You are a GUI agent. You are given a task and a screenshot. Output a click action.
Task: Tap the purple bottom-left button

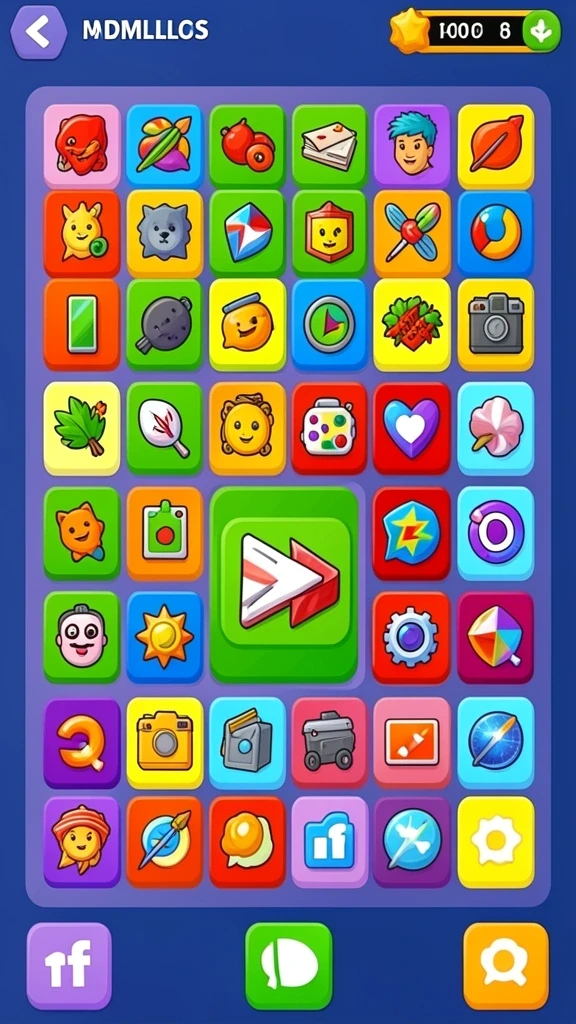pos(69,966)
